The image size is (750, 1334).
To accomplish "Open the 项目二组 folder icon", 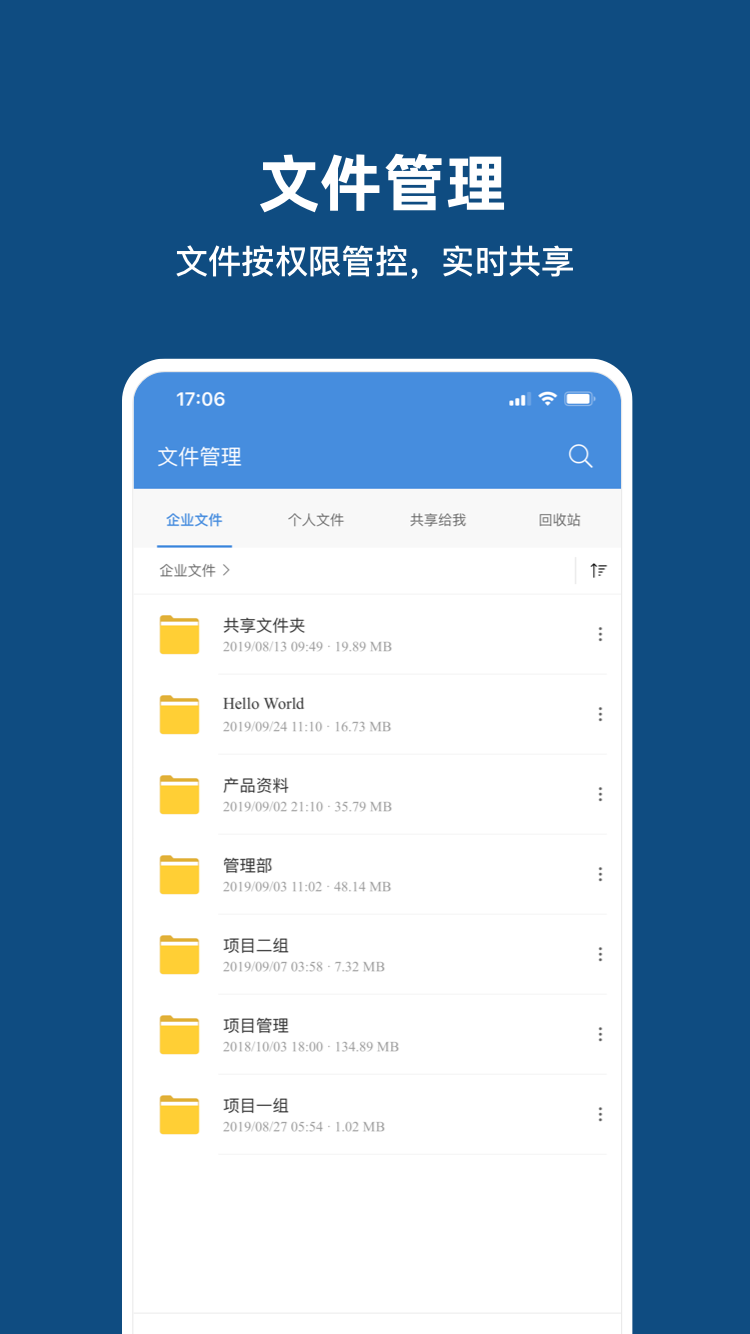I will [x=179, y=954].
